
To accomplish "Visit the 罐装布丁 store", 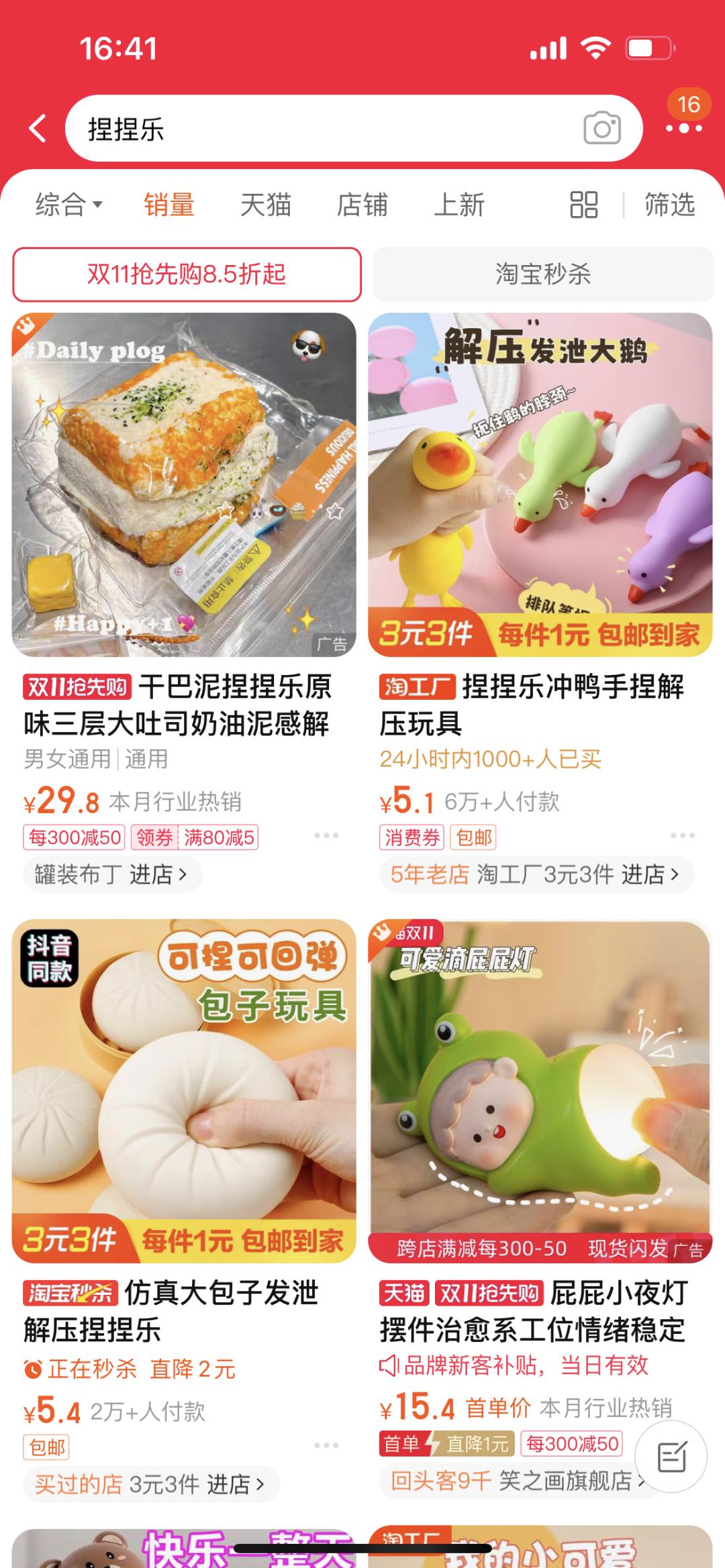I will [111, 874].
